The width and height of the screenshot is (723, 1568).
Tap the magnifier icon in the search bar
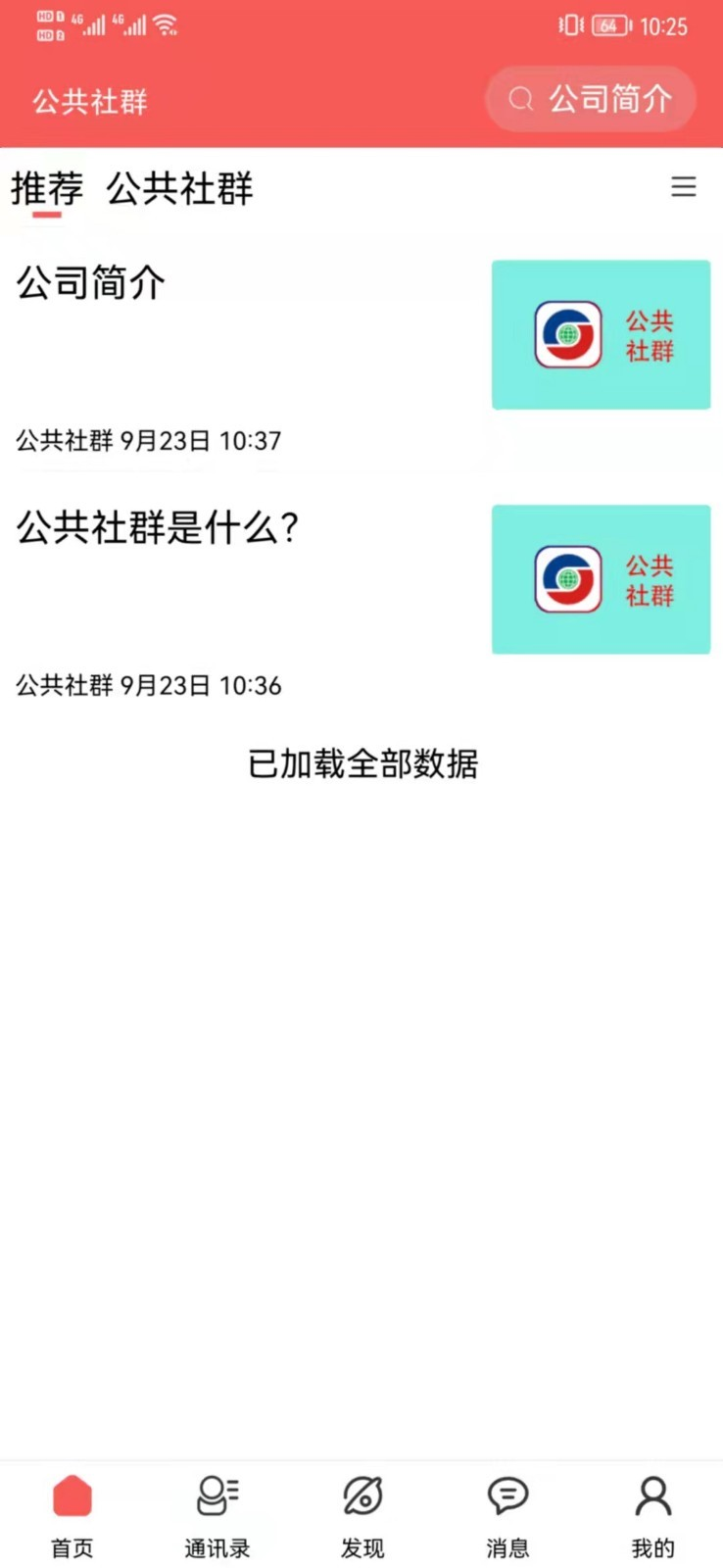(520, 98)
